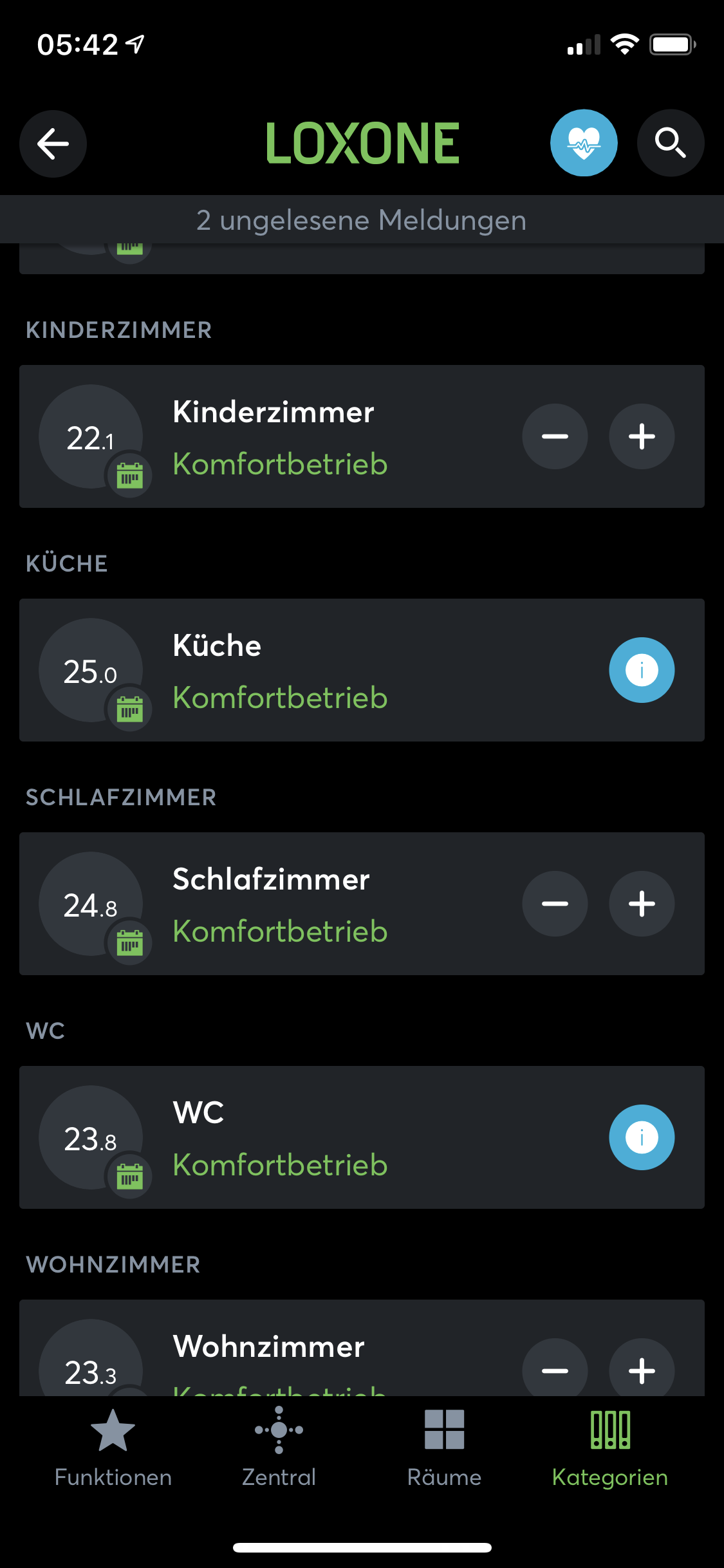This screenshot has width=724, height=1568.
Task: Lower the Kinderzimmer temperature
Action: [555, 436]
